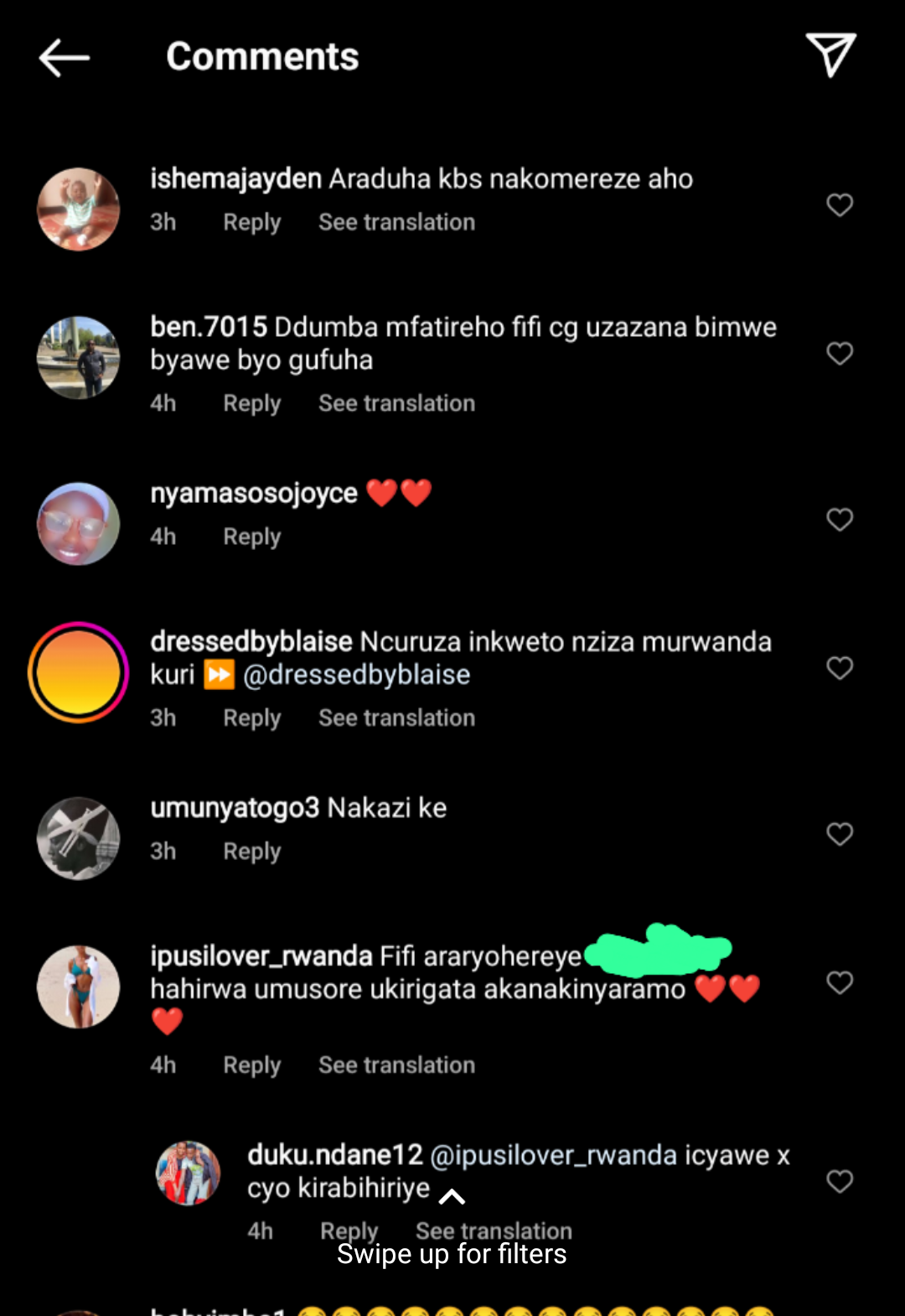The image size is (905, 1316).
Task: Reply to ishemajayden's comment
Action: pyautogui.click(x=251, y=222)
